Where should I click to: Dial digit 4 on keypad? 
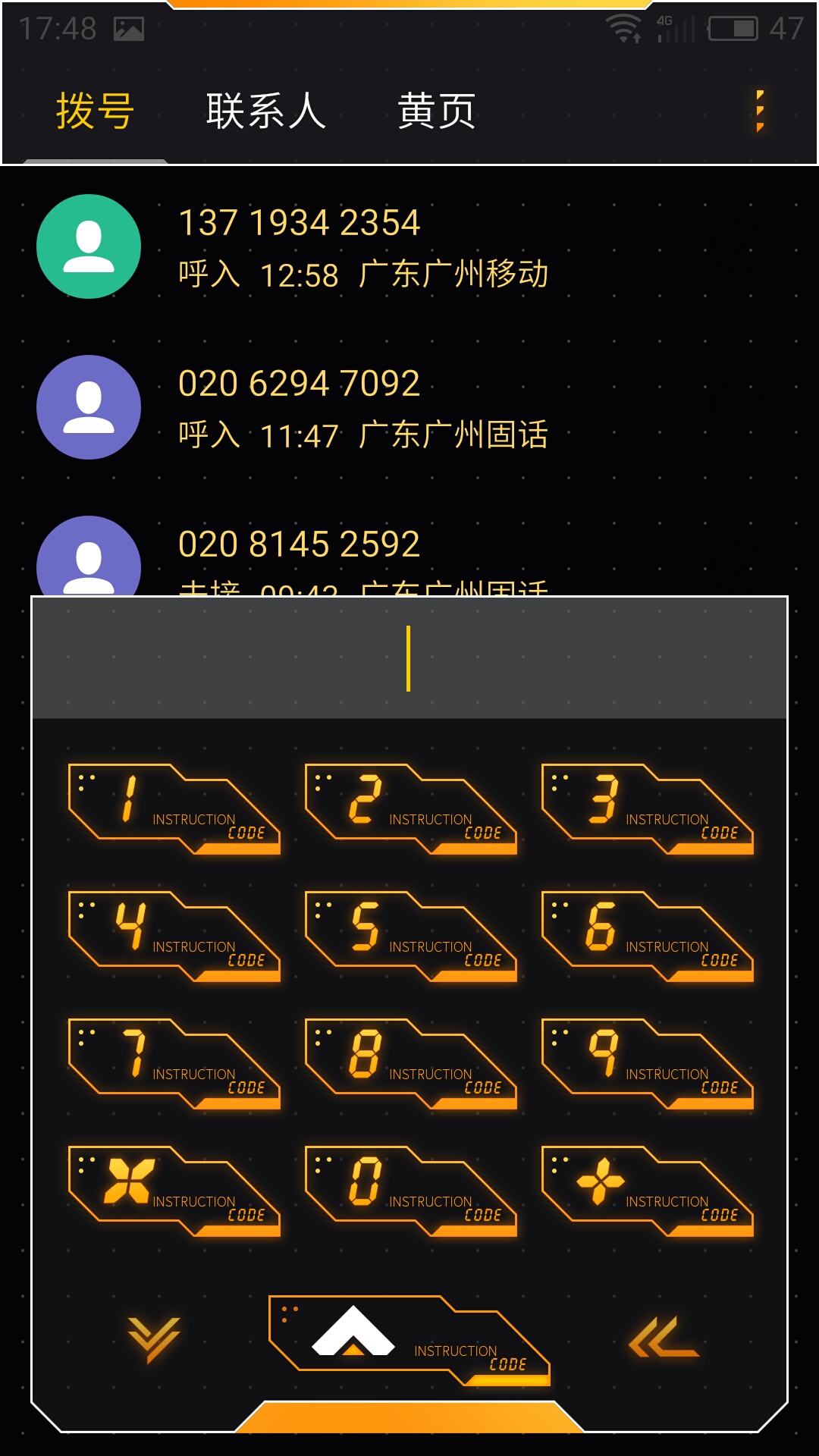pyautogui.click(x=174, y=937)
